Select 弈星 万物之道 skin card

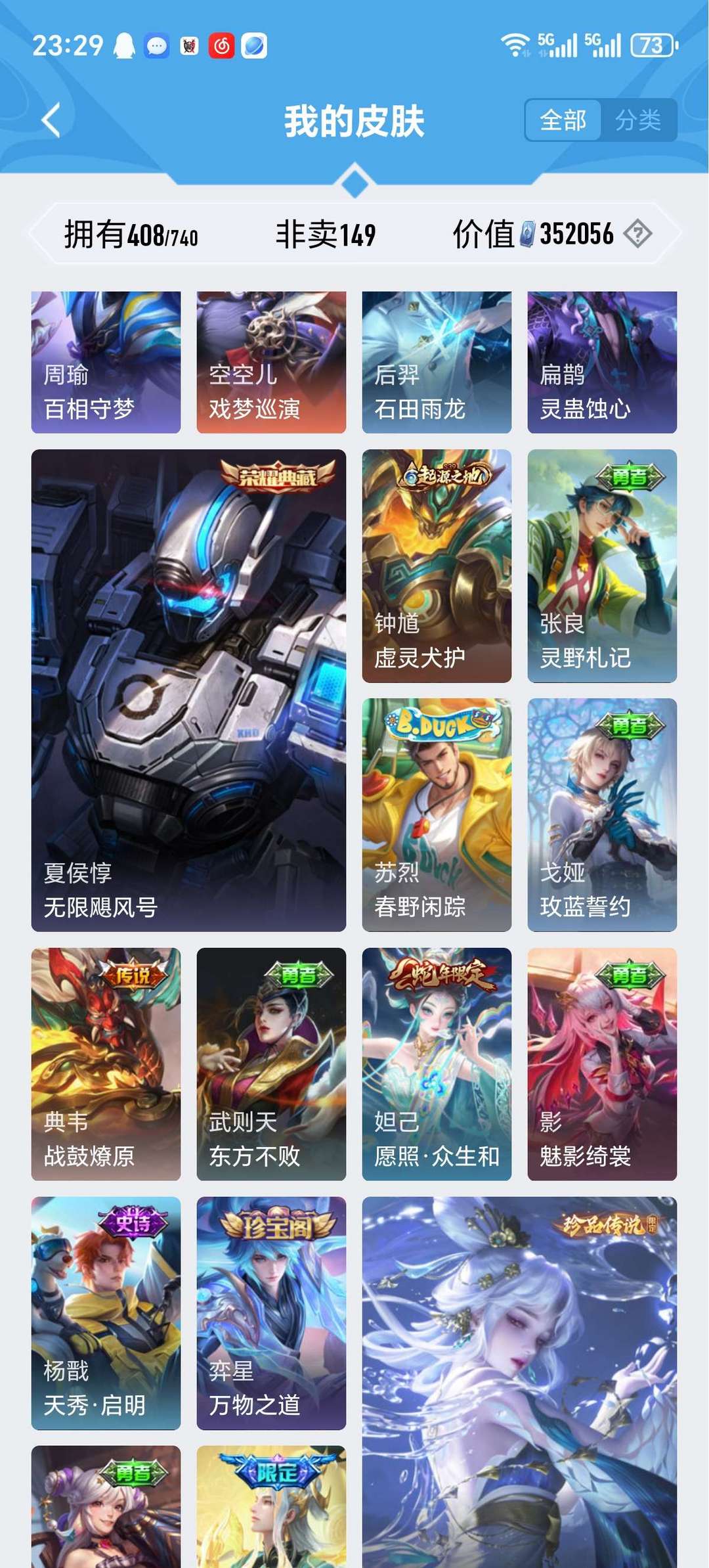[x=271, y=1312]
